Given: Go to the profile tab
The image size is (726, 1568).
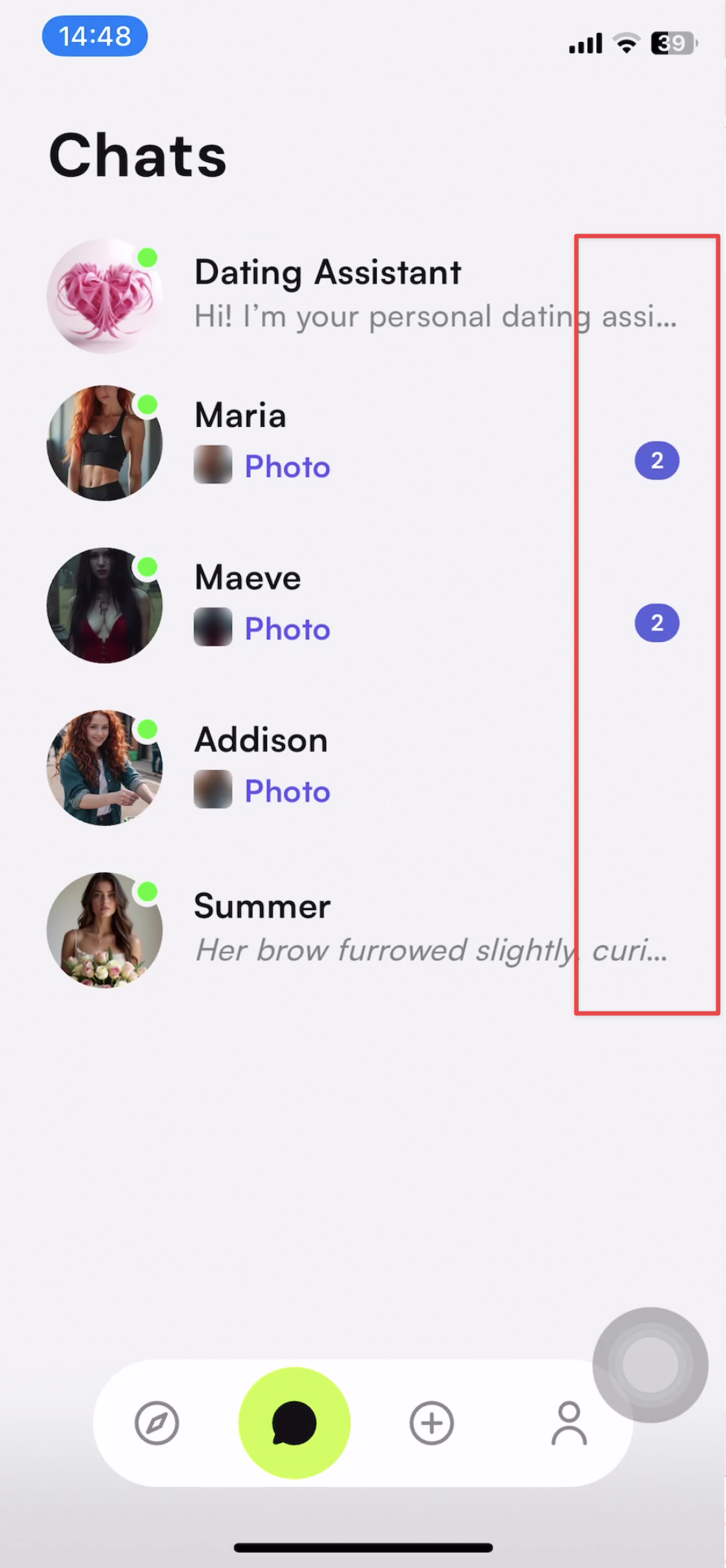Looking at the screenshot, I should 569,1423.
